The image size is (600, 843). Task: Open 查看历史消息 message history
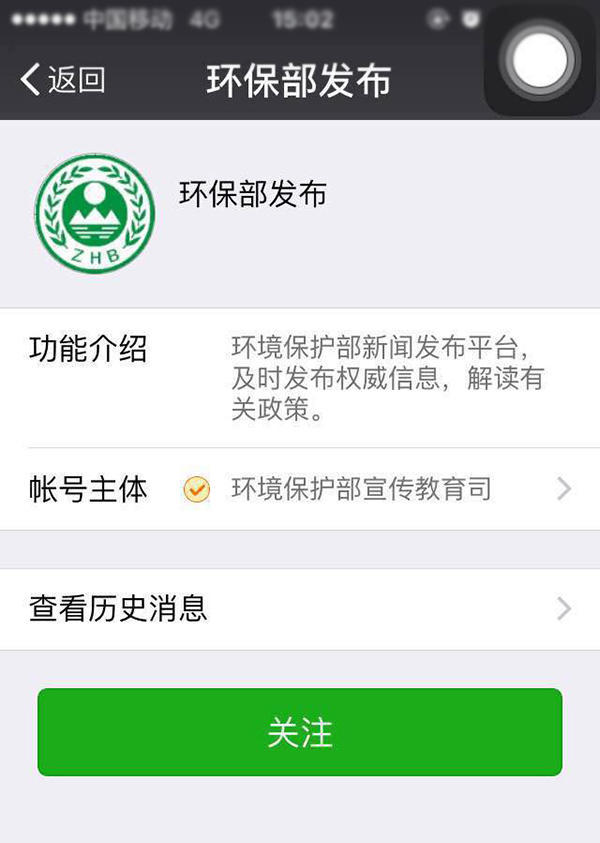point(300,608)
